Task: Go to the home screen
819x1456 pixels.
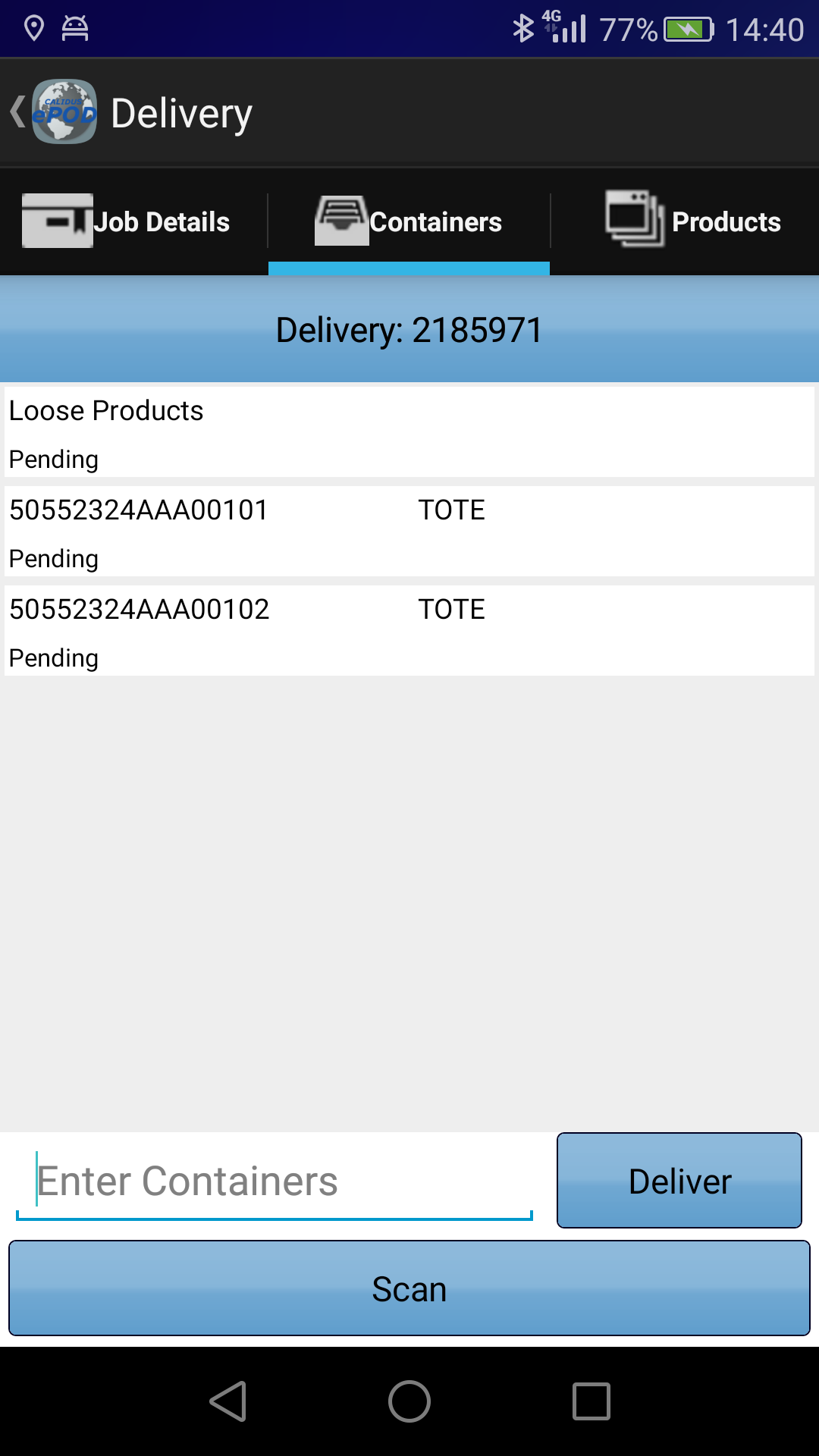Action: pyautogui.click(x=409, y=1401)
